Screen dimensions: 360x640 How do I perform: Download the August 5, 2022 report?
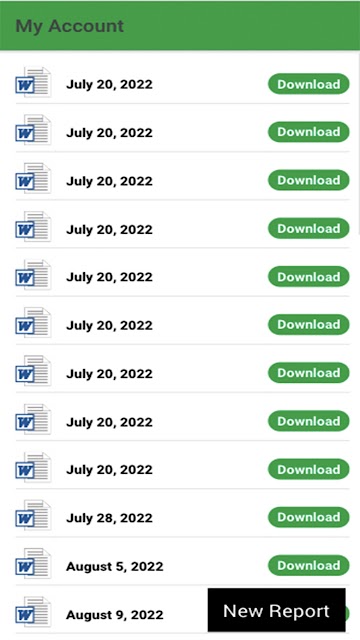click(x=309, y=565)
